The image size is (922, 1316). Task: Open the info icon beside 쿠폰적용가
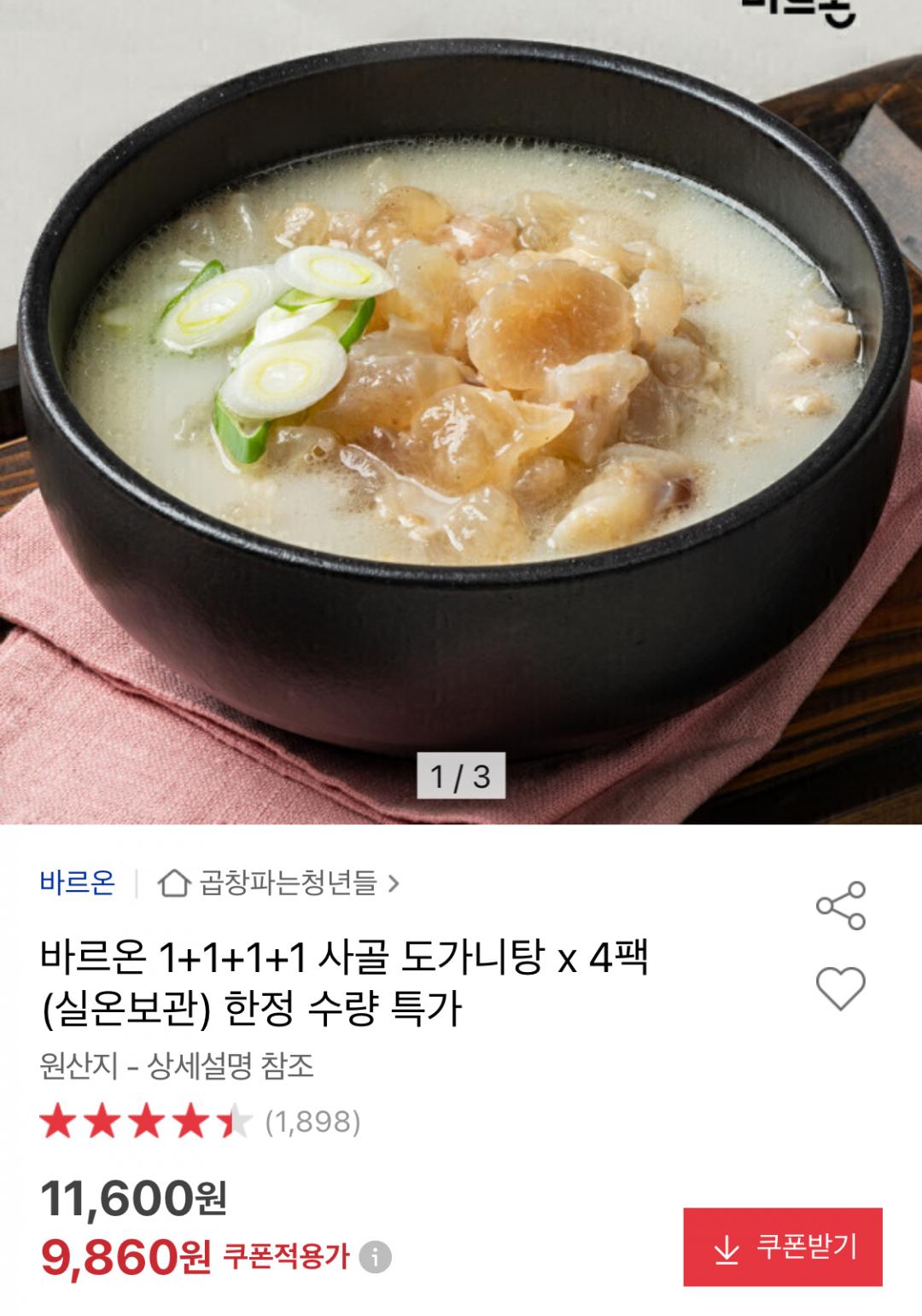(x=375, y=1257)
